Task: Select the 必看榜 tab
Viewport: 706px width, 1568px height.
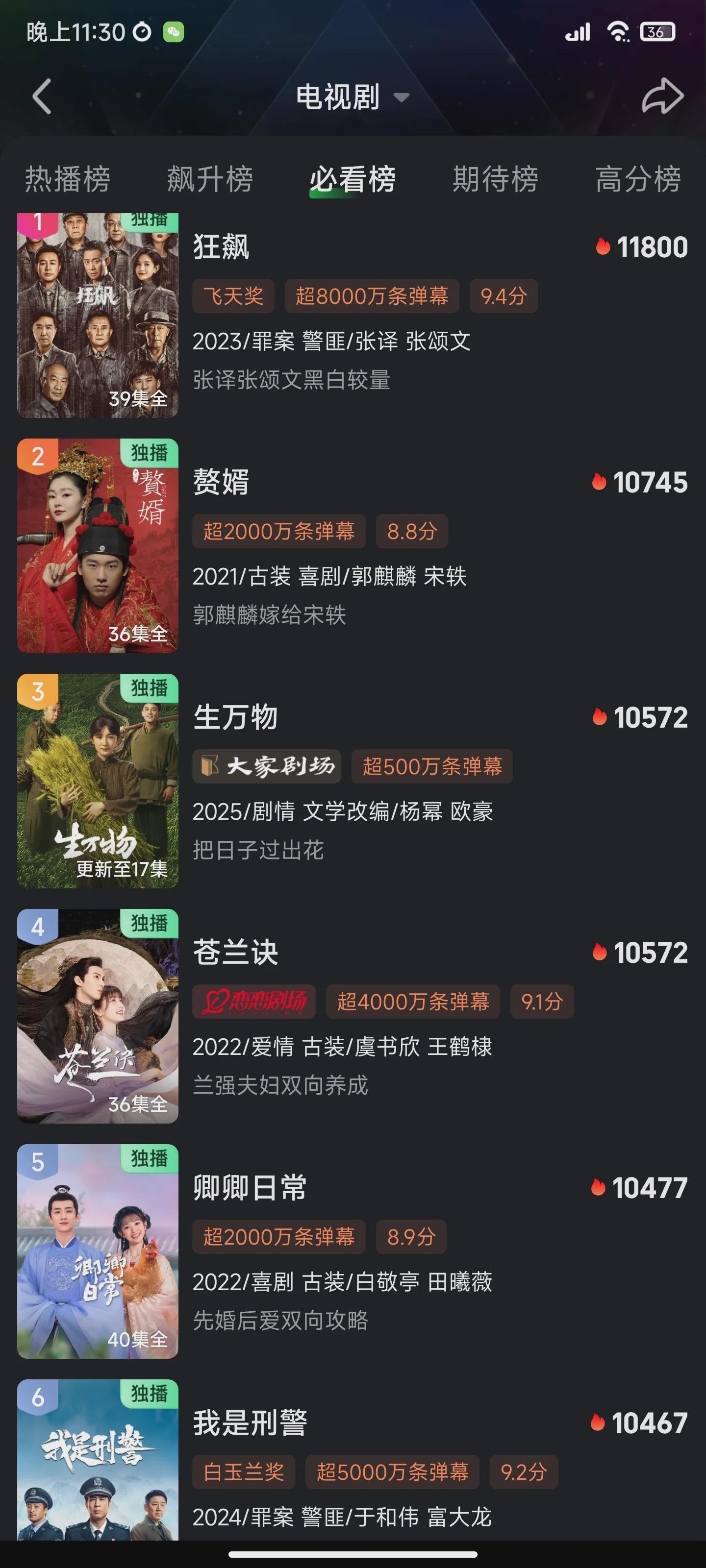Action: click(353, 179)
